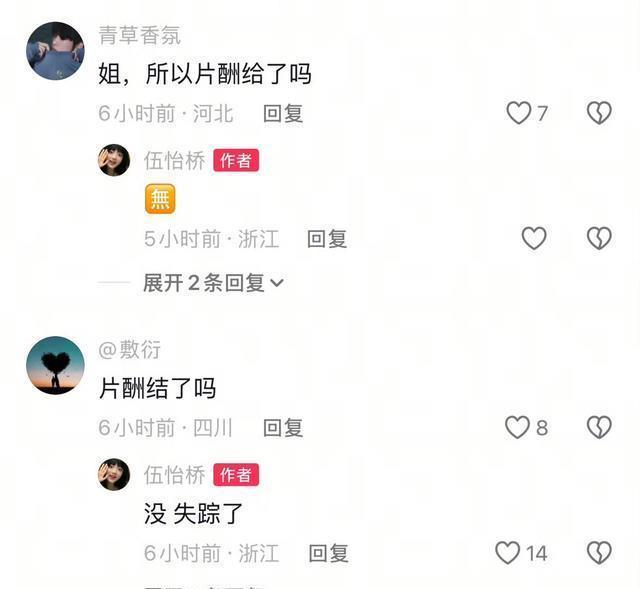Screen dimensions: 640x589
Task: Dislike 青草香氛's comment
Action: tap(599, 113)
